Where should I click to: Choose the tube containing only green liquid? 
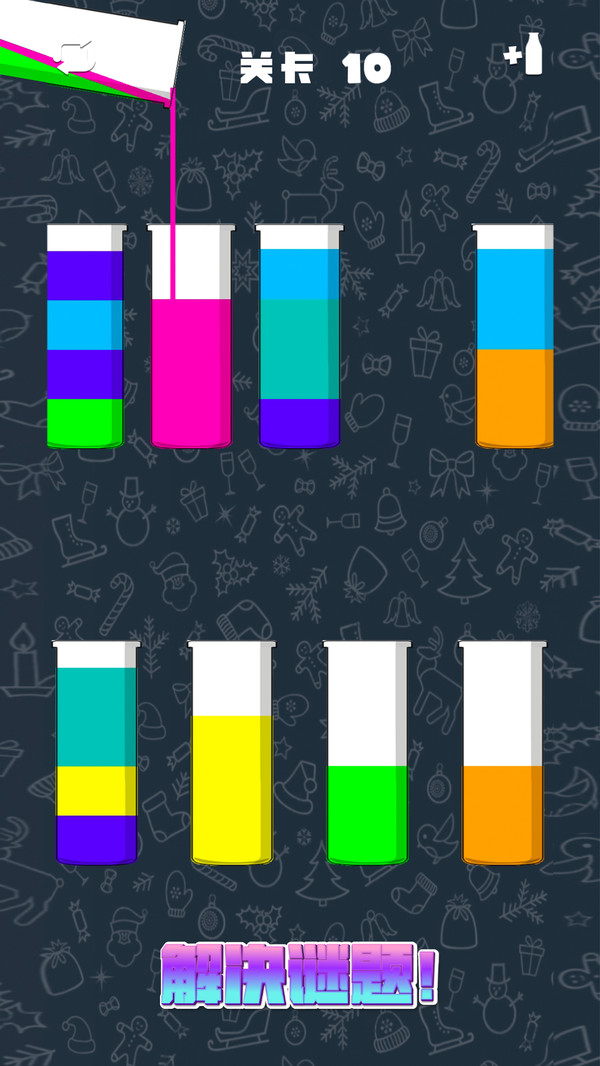pos(367,755)
